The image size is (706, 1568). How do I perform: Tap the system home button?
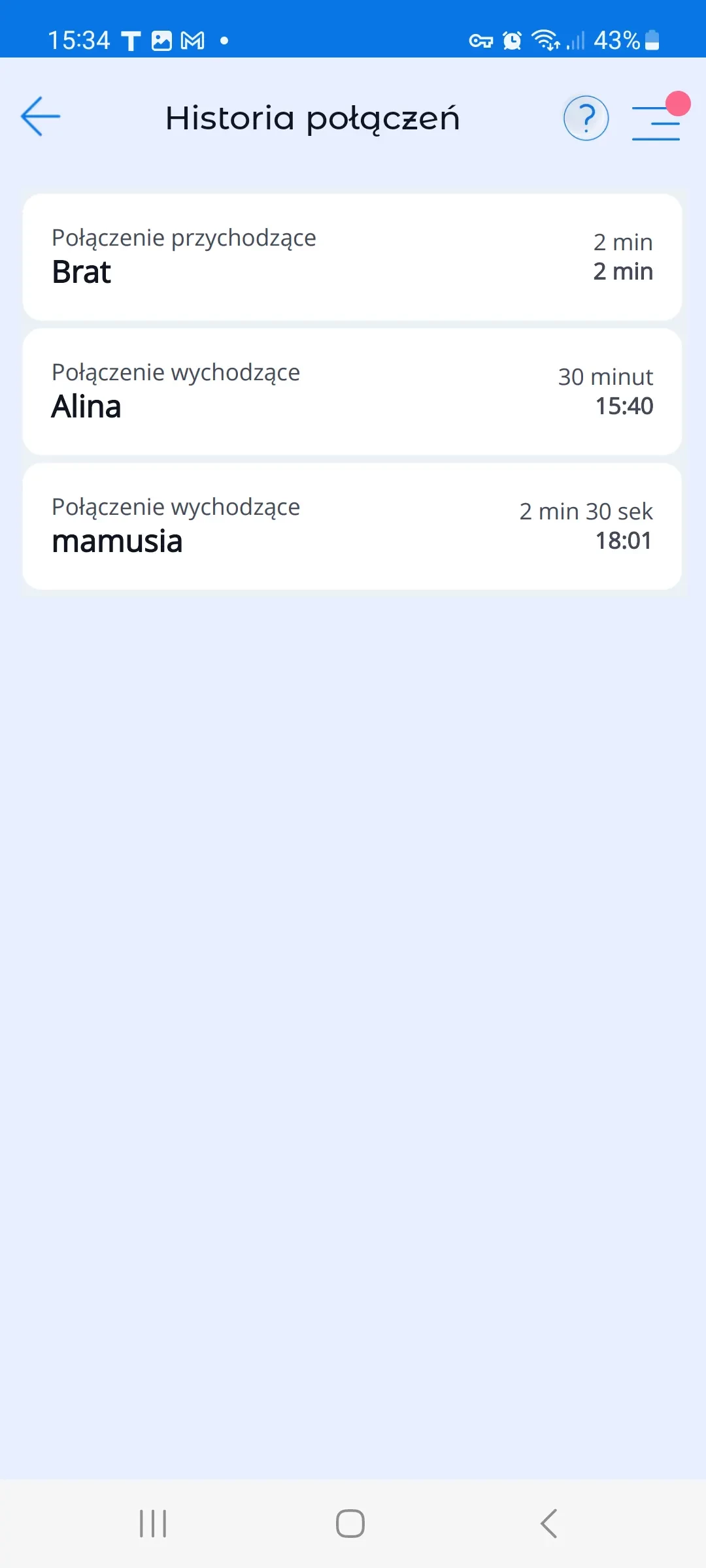pos(350,1524)
